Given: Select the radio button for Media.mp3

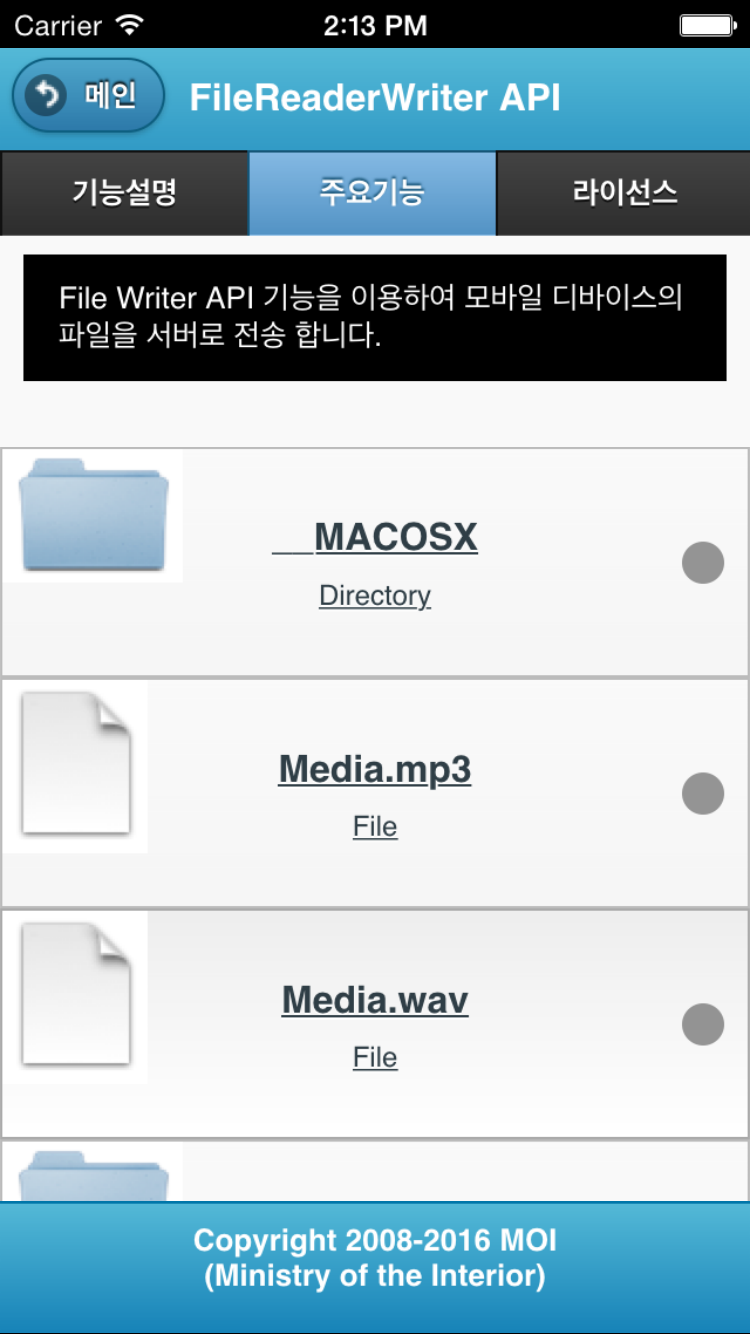Looking at the screenshot, I should click(x=703, y=794).
